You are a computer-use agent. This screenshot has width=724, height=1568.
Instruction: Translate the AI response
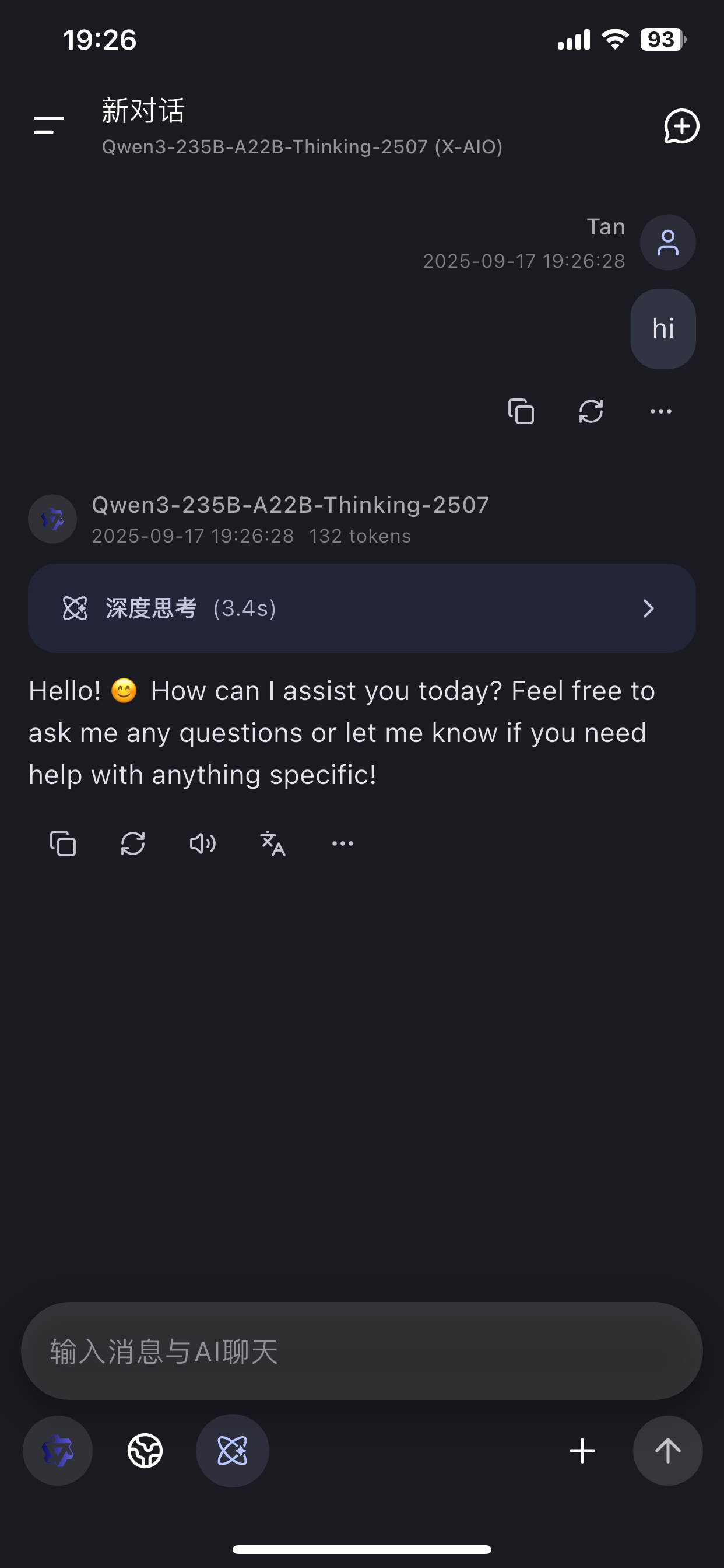tap(273, 843)
